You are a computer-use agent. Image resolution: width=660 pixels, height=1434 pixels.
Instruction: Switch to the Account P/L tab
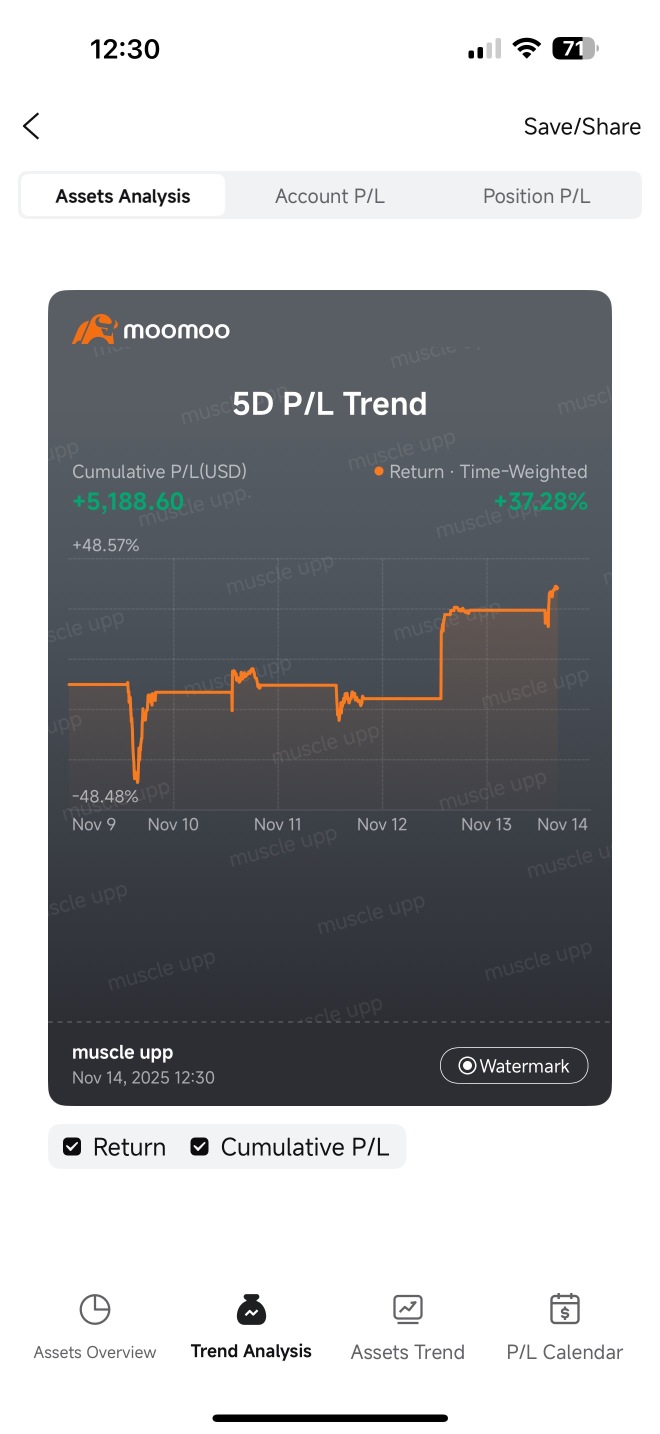(x=330, y=196)
